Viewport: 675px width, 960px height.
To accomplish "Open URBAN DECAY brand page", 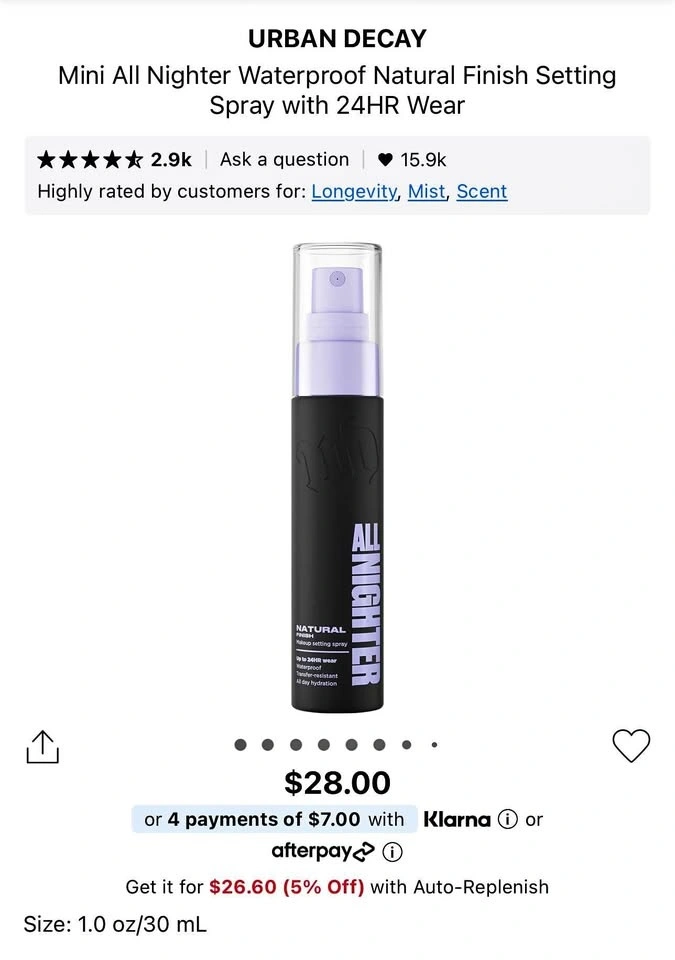I will click(337, 39).
